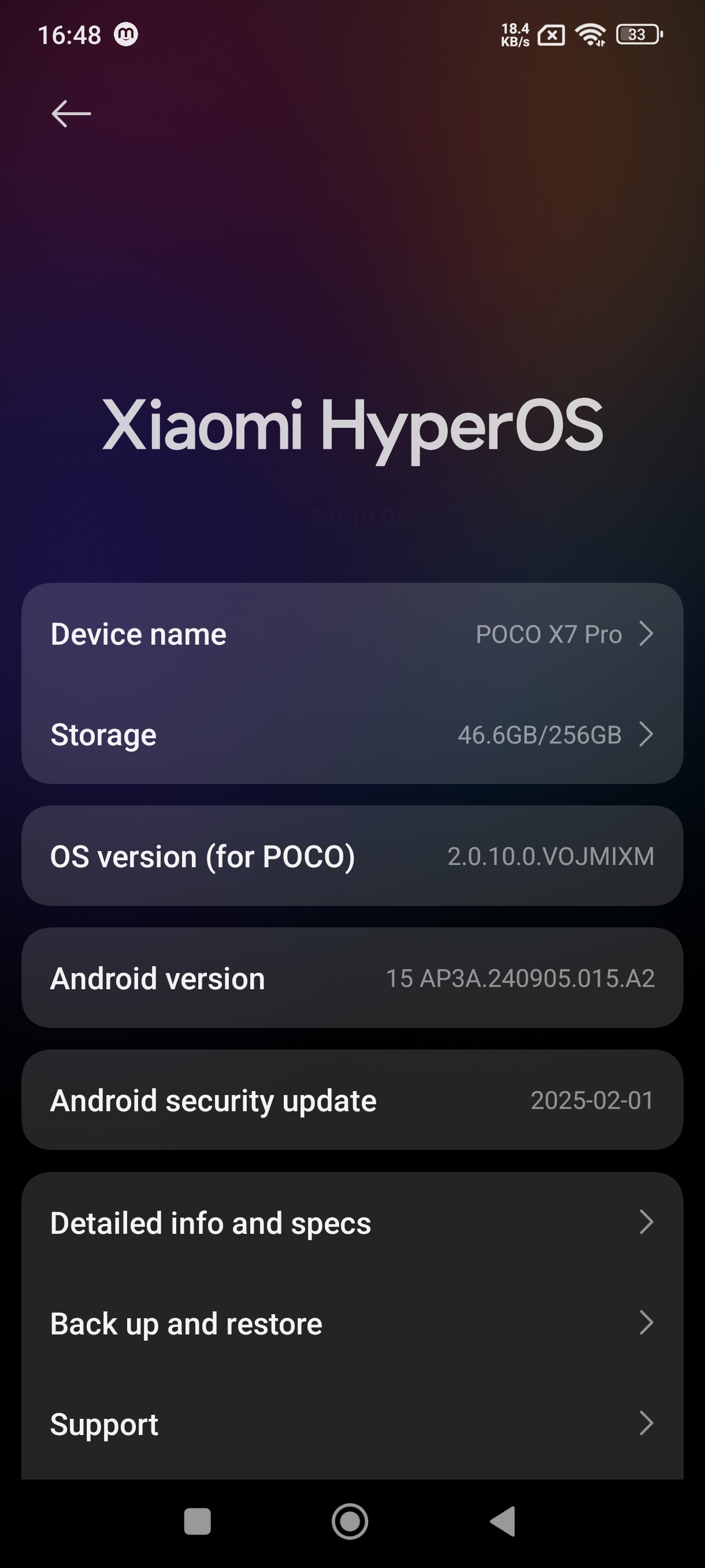Tap the OS version (for POCO) row
The image size is (705, 1568).
[351, 856]
